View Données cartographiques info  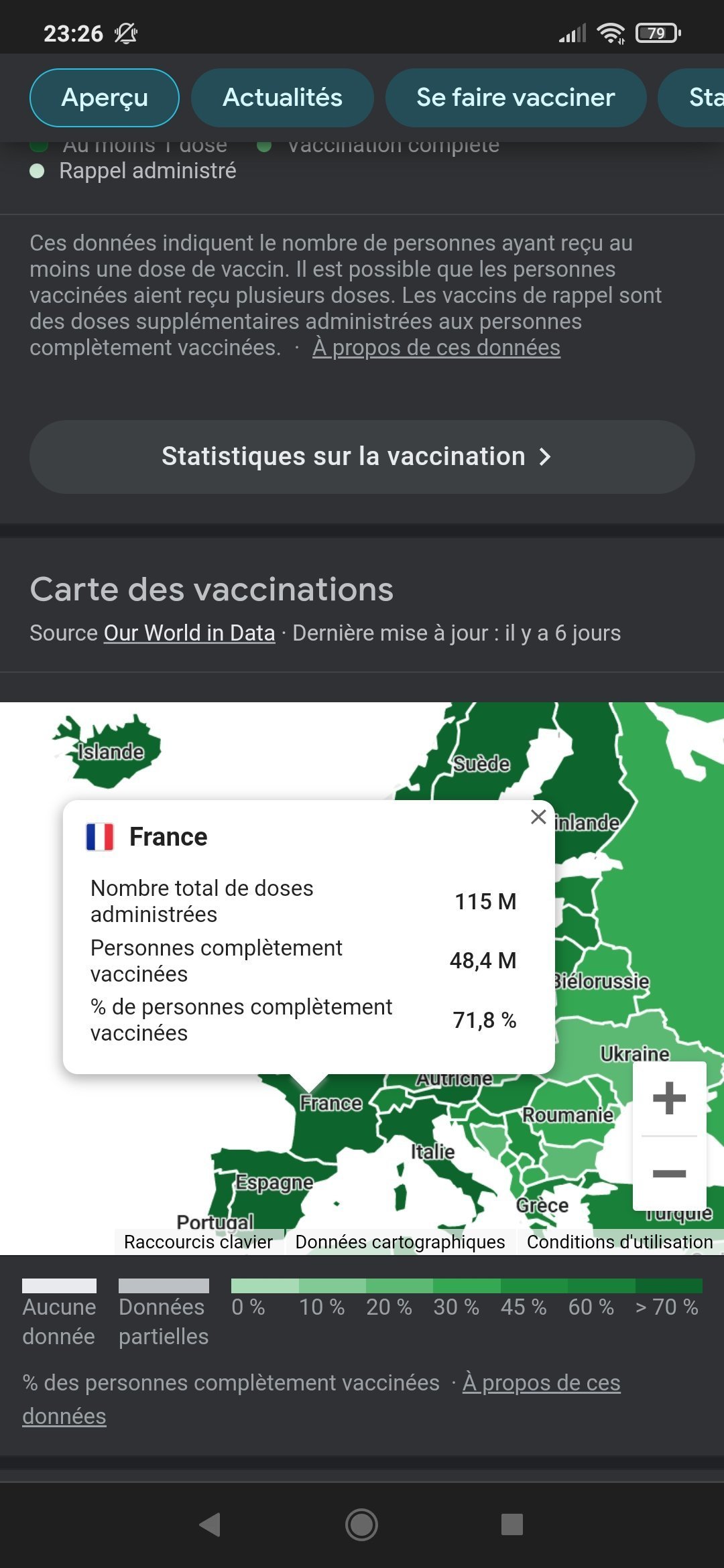click(400, 1242)
